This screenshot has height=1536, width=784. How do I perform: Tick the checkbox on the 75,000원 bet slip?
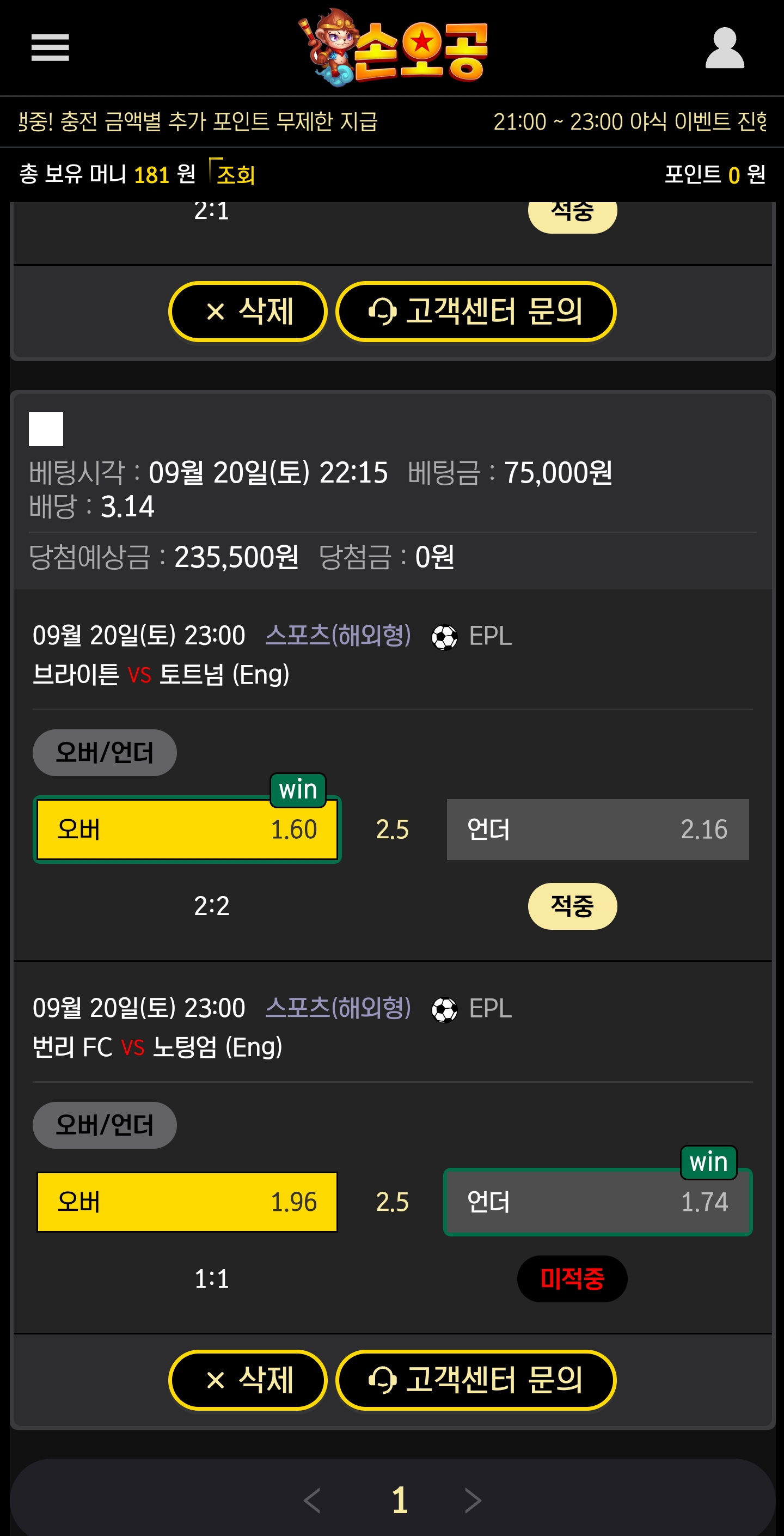[x=46, y=429]
